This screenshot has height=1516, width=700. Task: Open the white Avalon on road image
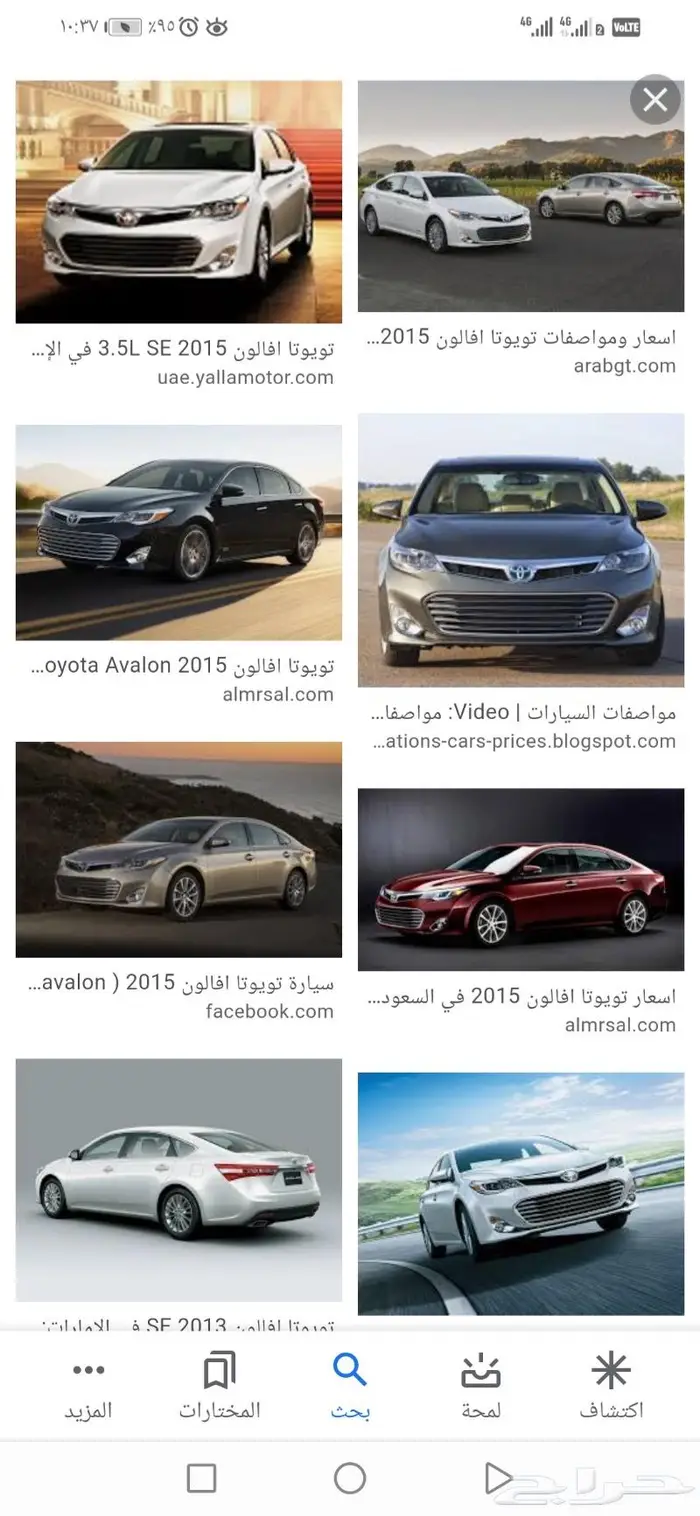tap(521, 1193)
